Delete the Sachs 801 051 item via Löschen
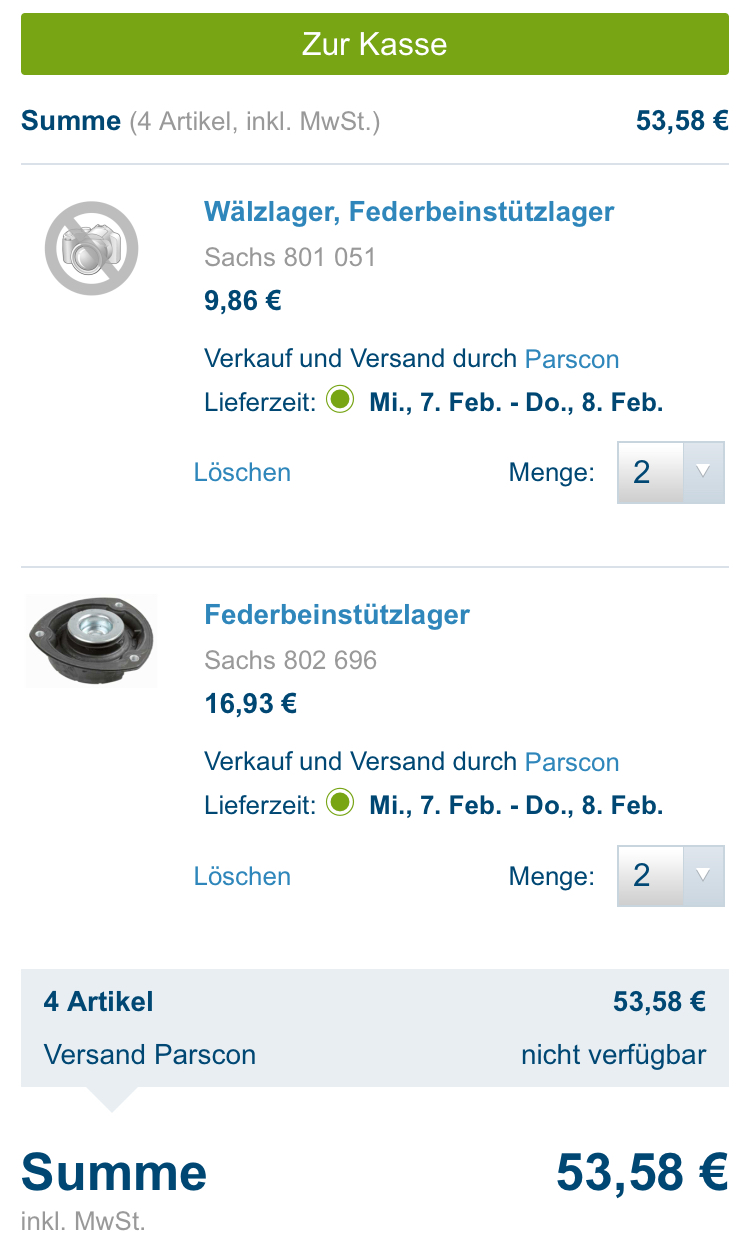 pyautogui.click(x=242, y=472)
